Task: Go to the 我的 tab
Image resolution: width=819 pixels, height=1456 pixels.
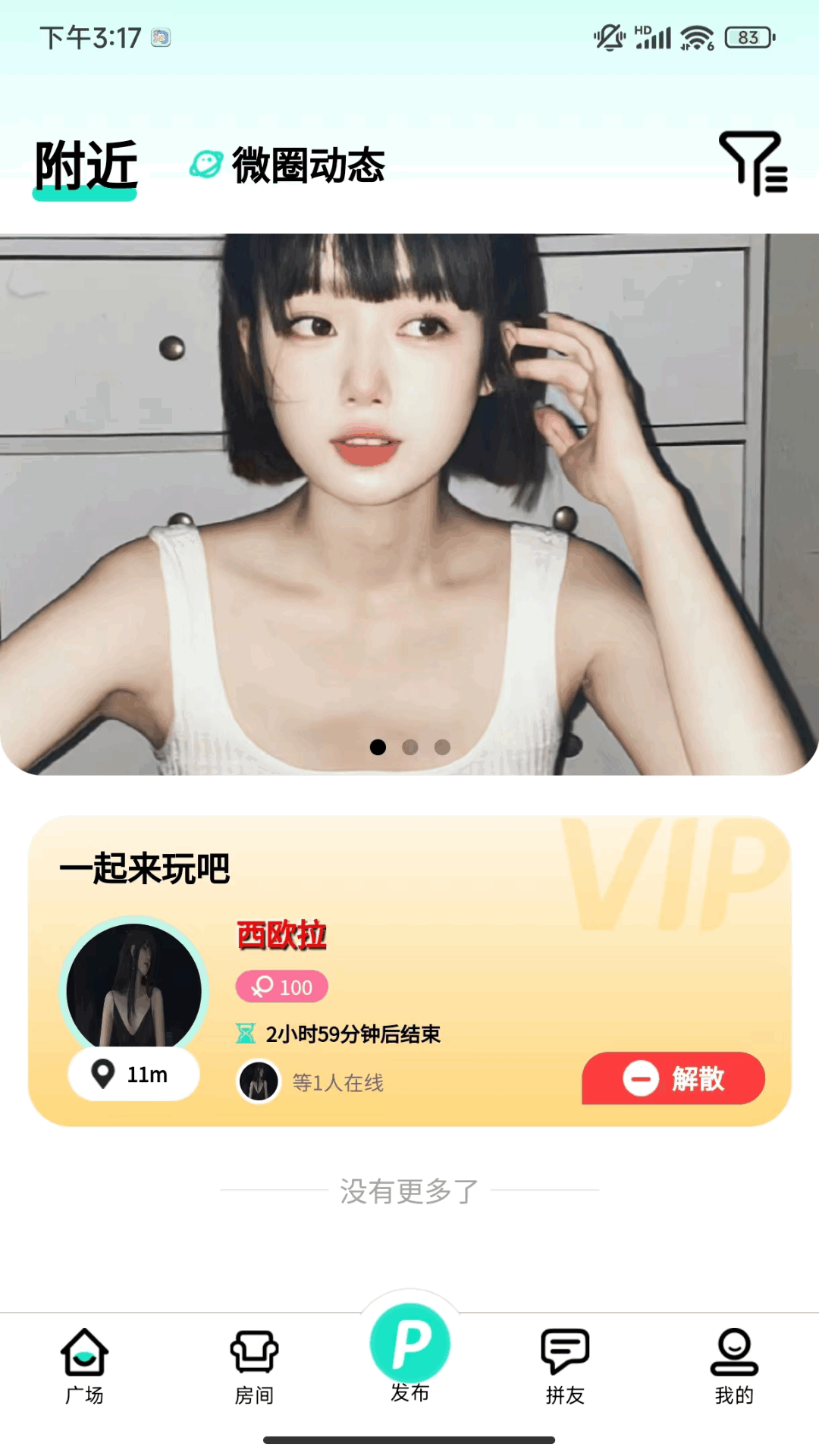Action: [x=734, y=1365]
